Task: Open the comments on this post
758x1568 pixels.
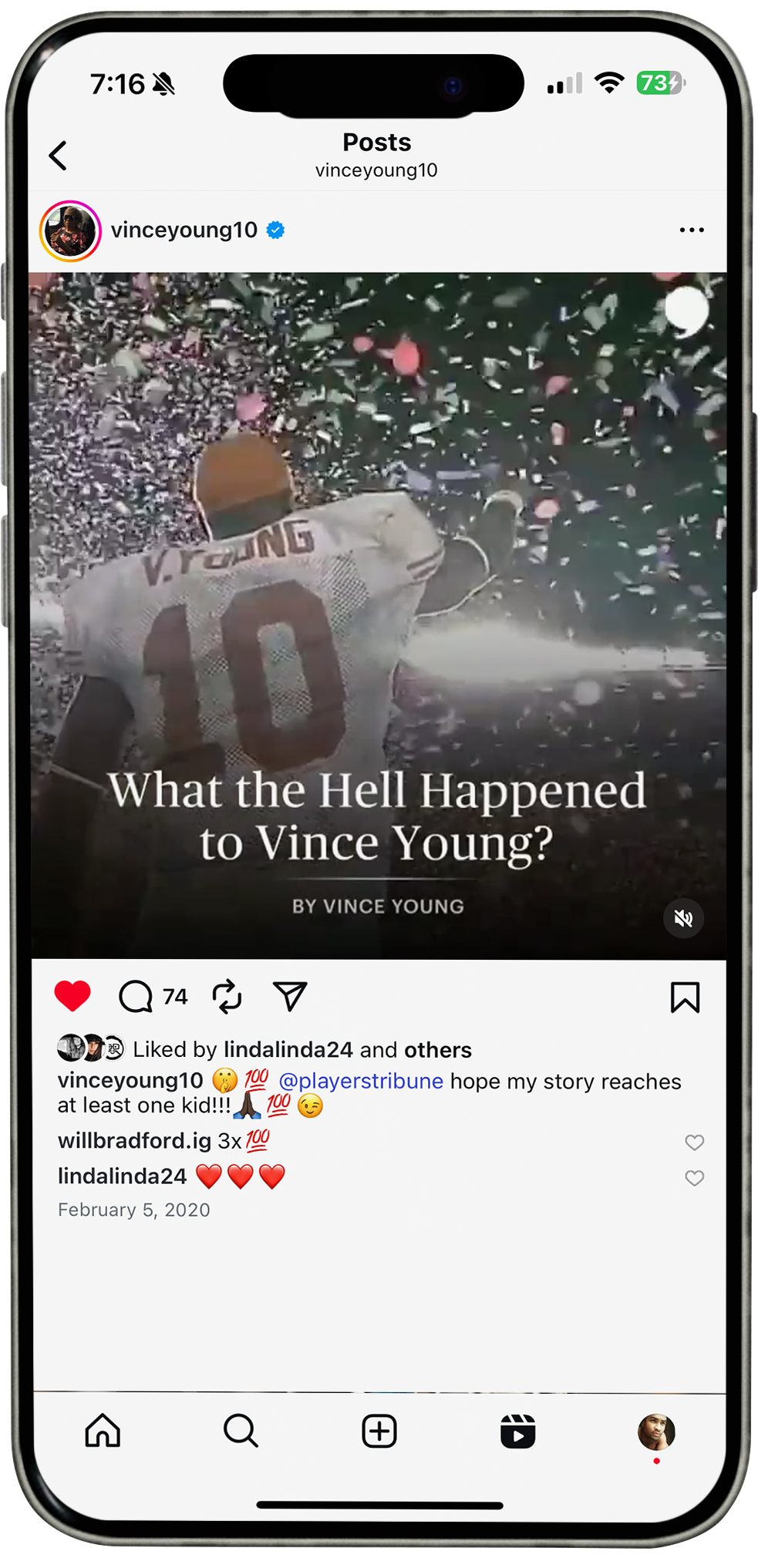Action: [x=136, y=997]
